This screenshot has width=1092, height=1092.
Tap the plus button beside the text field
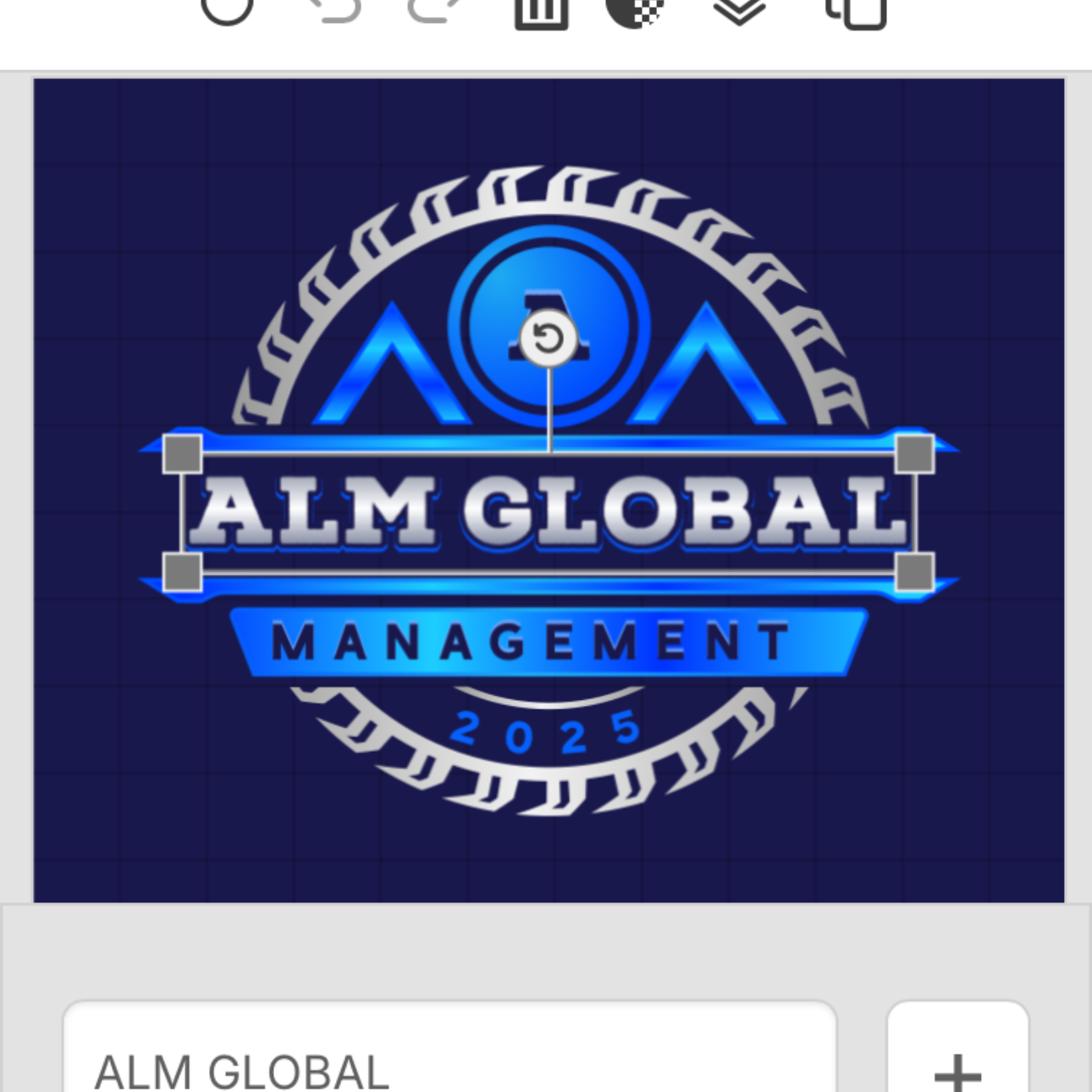click(957, 1062)
